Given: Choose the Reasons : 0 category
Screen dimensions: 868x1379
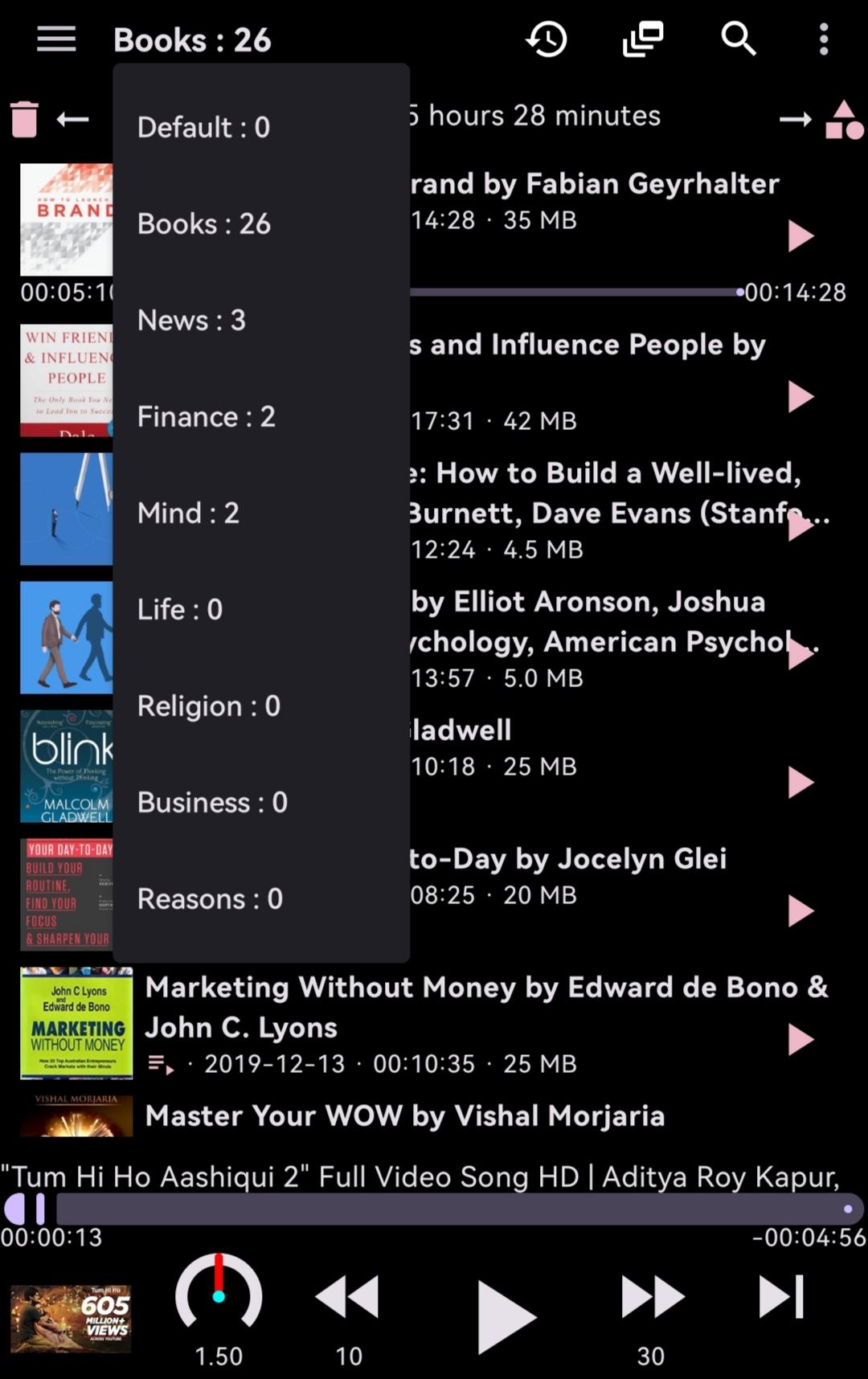Looking at the screenshot, I should point(210,898).
